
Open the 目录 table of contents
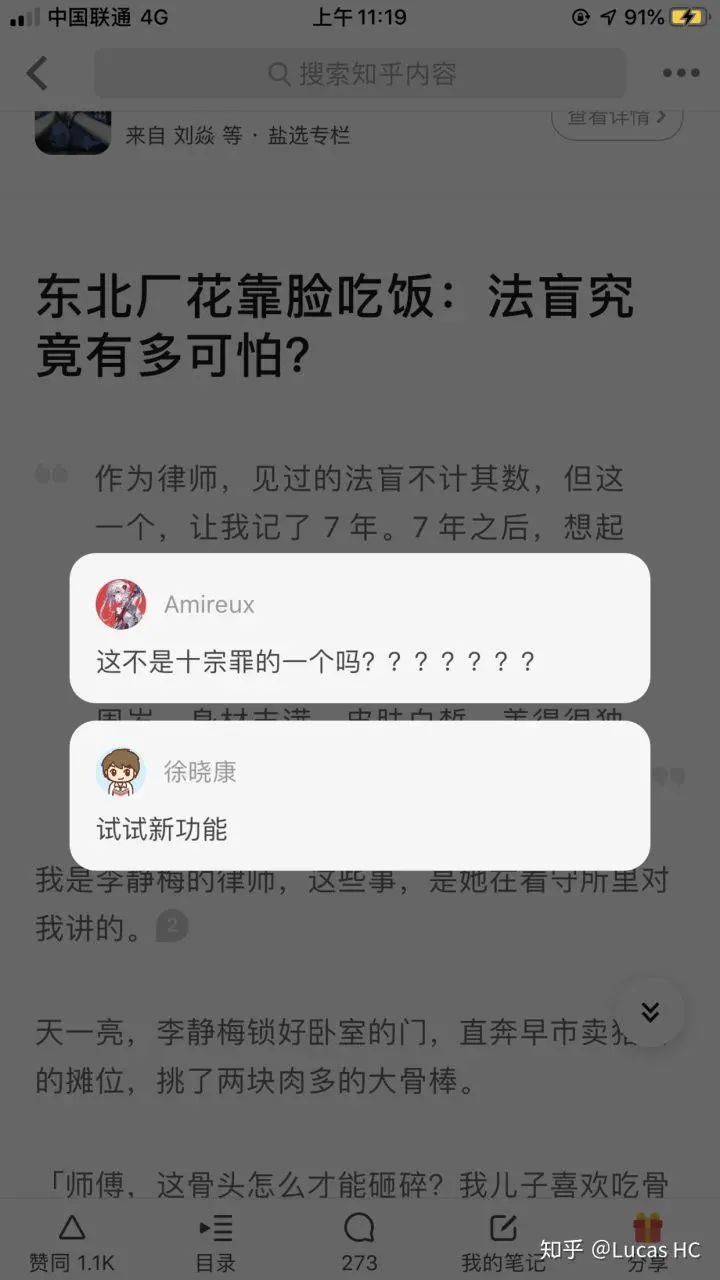pos(215,1242)
